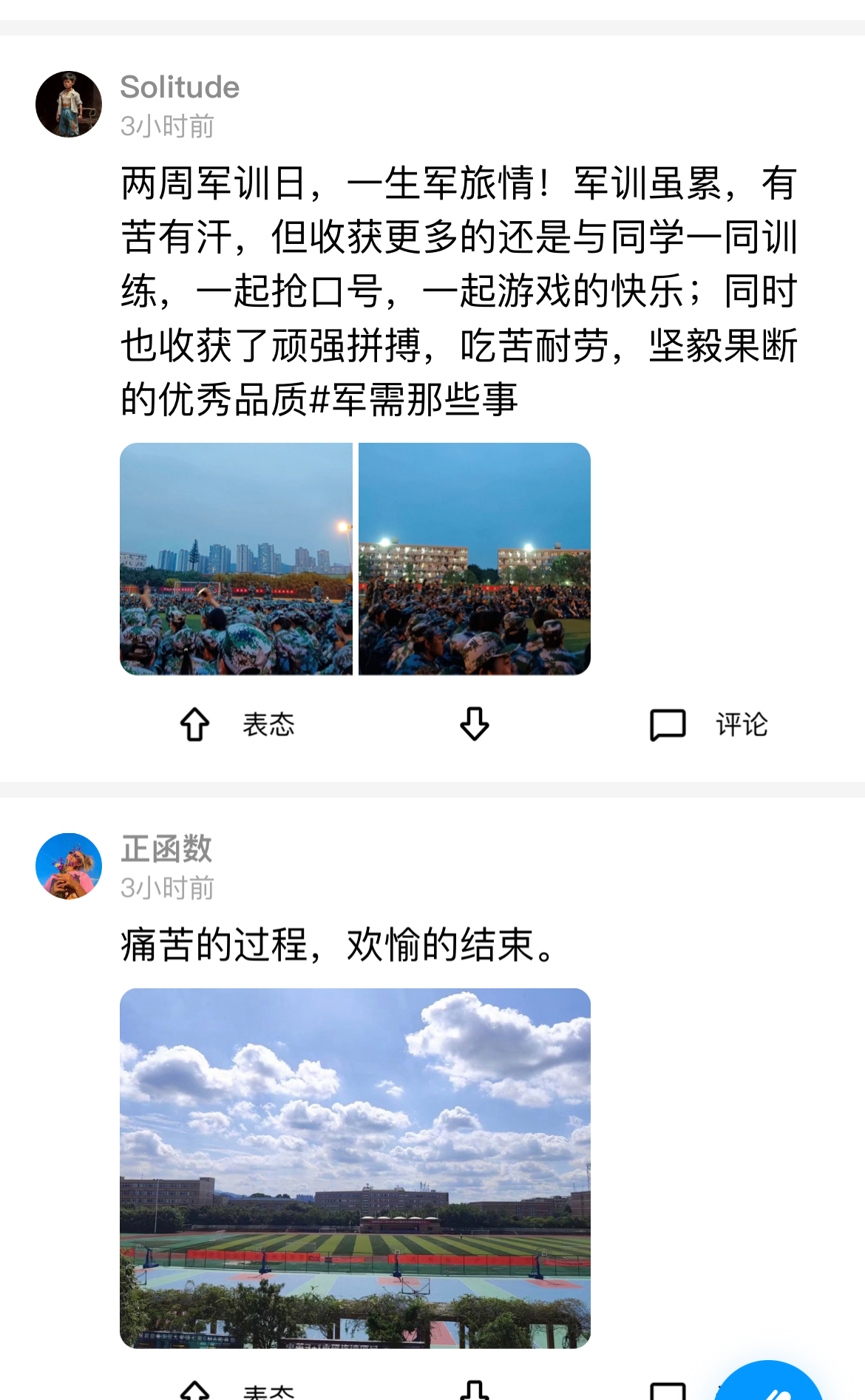View Solitude's first photo with city skyline

(236, 559)
